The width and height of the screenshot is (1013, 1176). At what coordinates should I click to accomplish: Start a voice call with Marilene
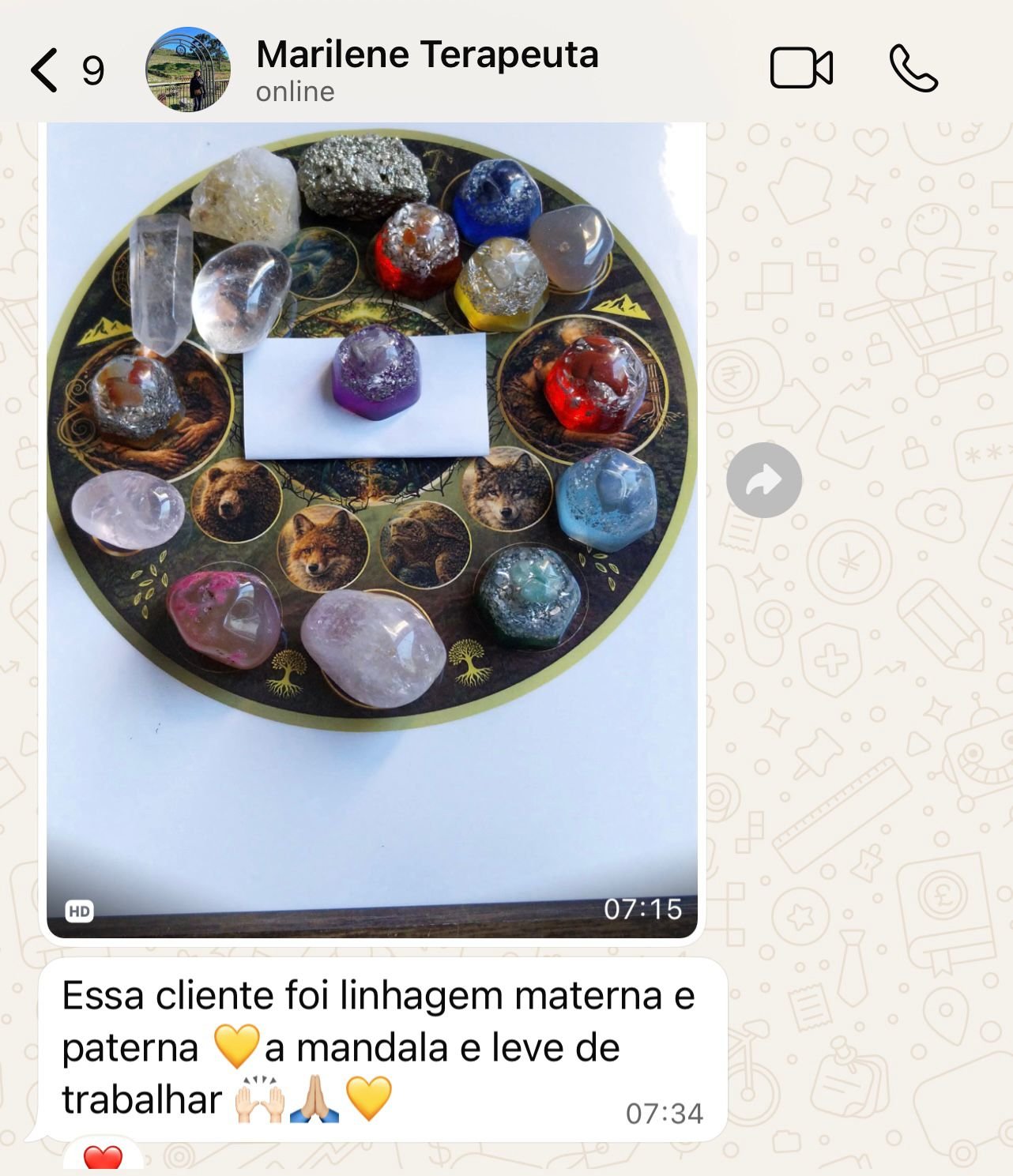(x=913, y=69)
